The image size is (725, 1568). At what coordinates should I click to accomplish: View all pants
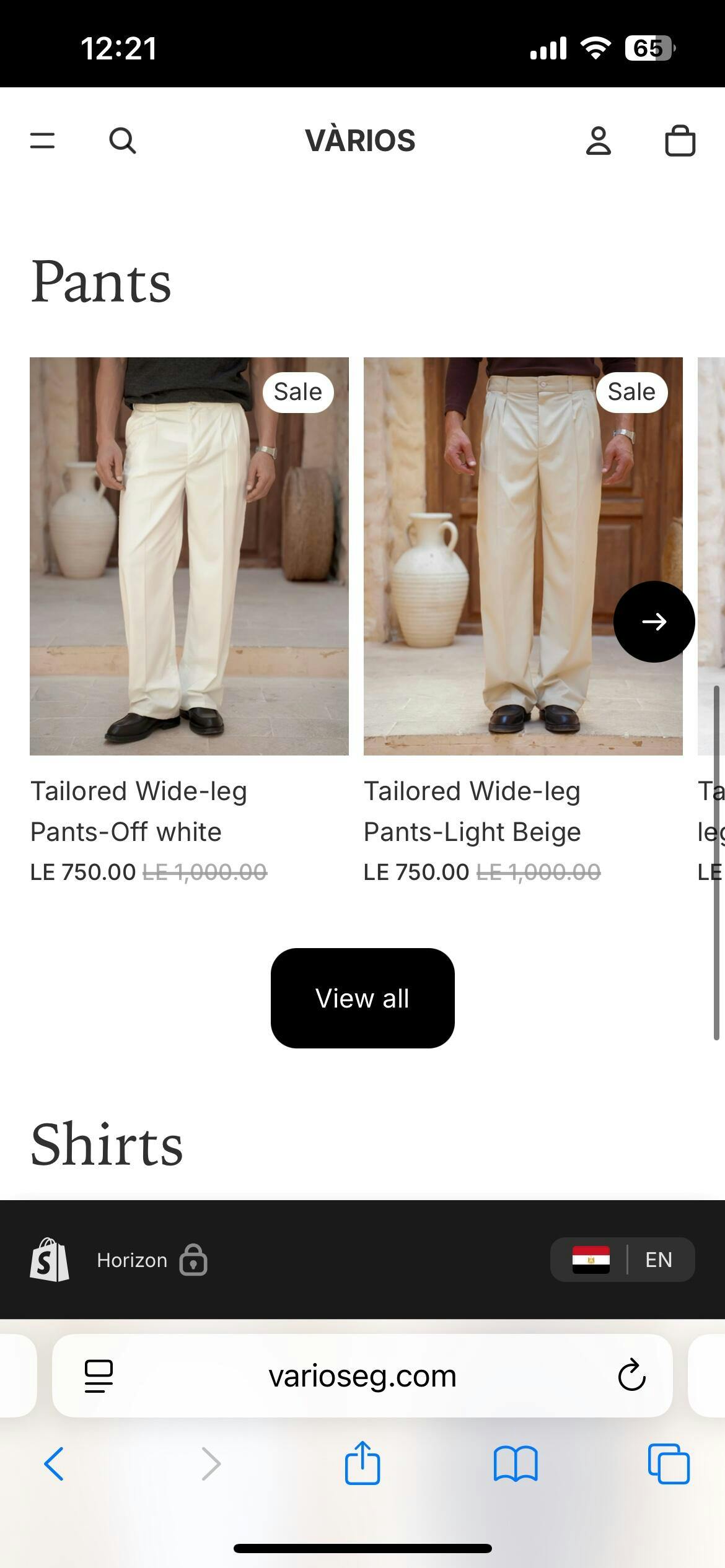click(362, 998)
